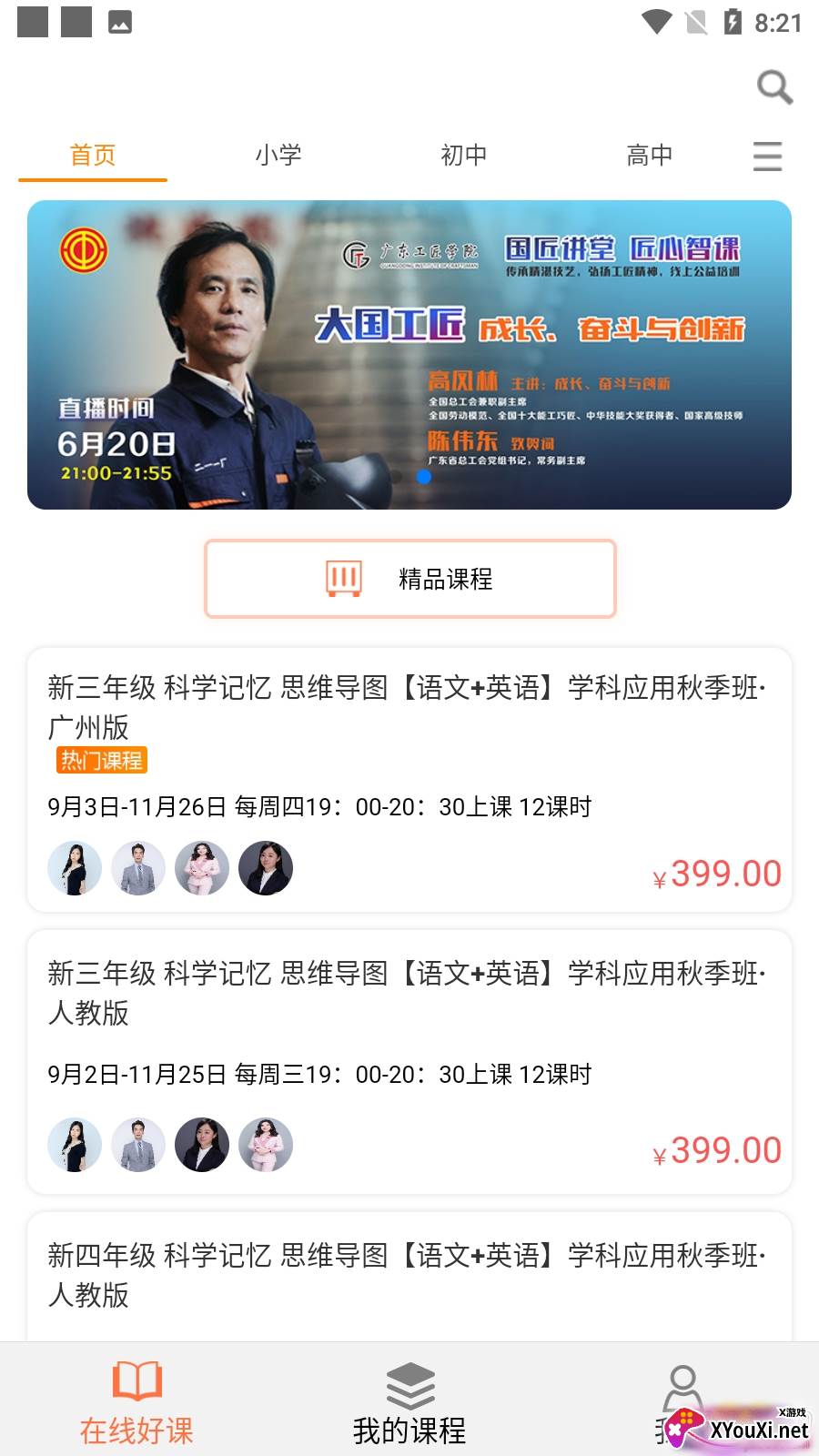Open the search magnifier icon
The width and height of the screenshot is (819, 1456).
(774, 87)
